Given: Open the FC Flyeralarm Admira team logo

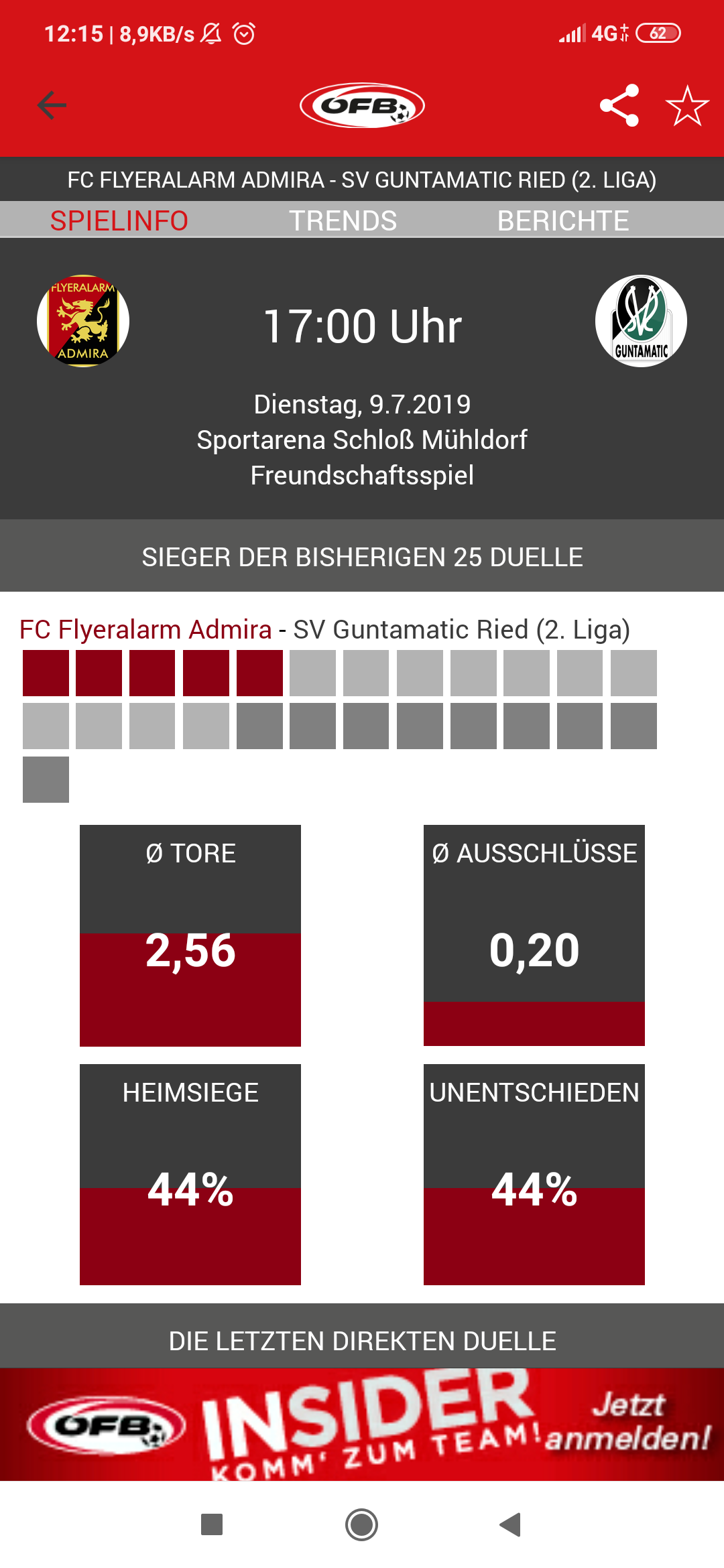Looking at the screenshot, I should pyautogui.click(x=83, y=321).
